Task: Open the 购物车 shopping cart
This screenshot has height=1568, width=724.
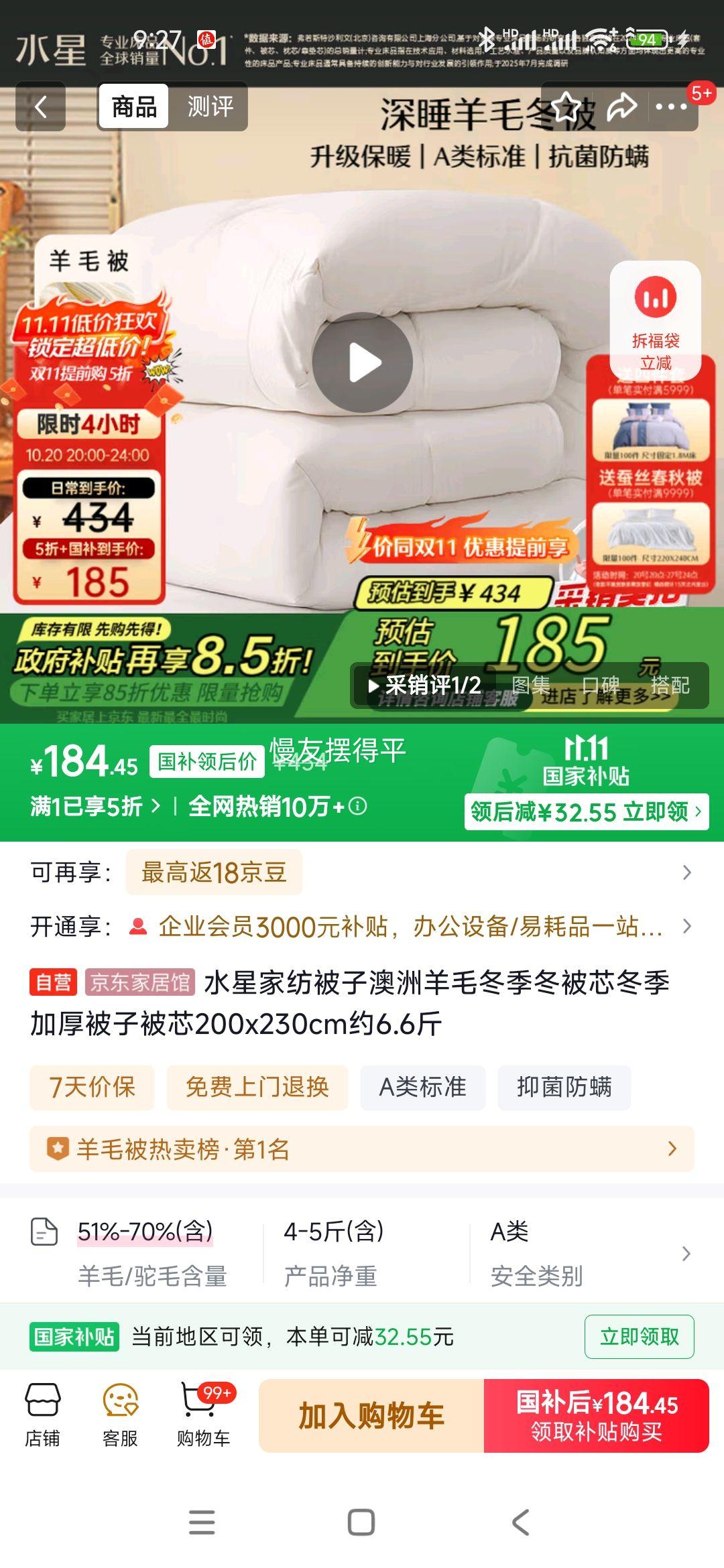Action: pos(203,1415)
